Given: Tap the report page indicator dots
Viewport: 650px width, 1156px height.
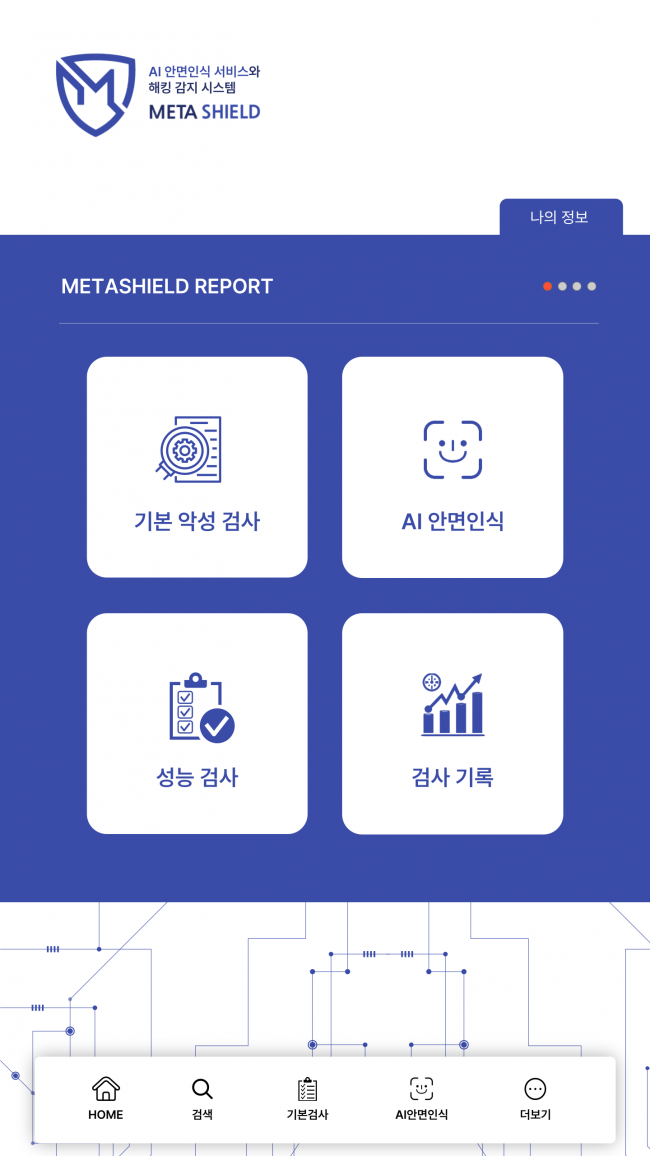Looking at the screenshot, I should tap(570, 286).
